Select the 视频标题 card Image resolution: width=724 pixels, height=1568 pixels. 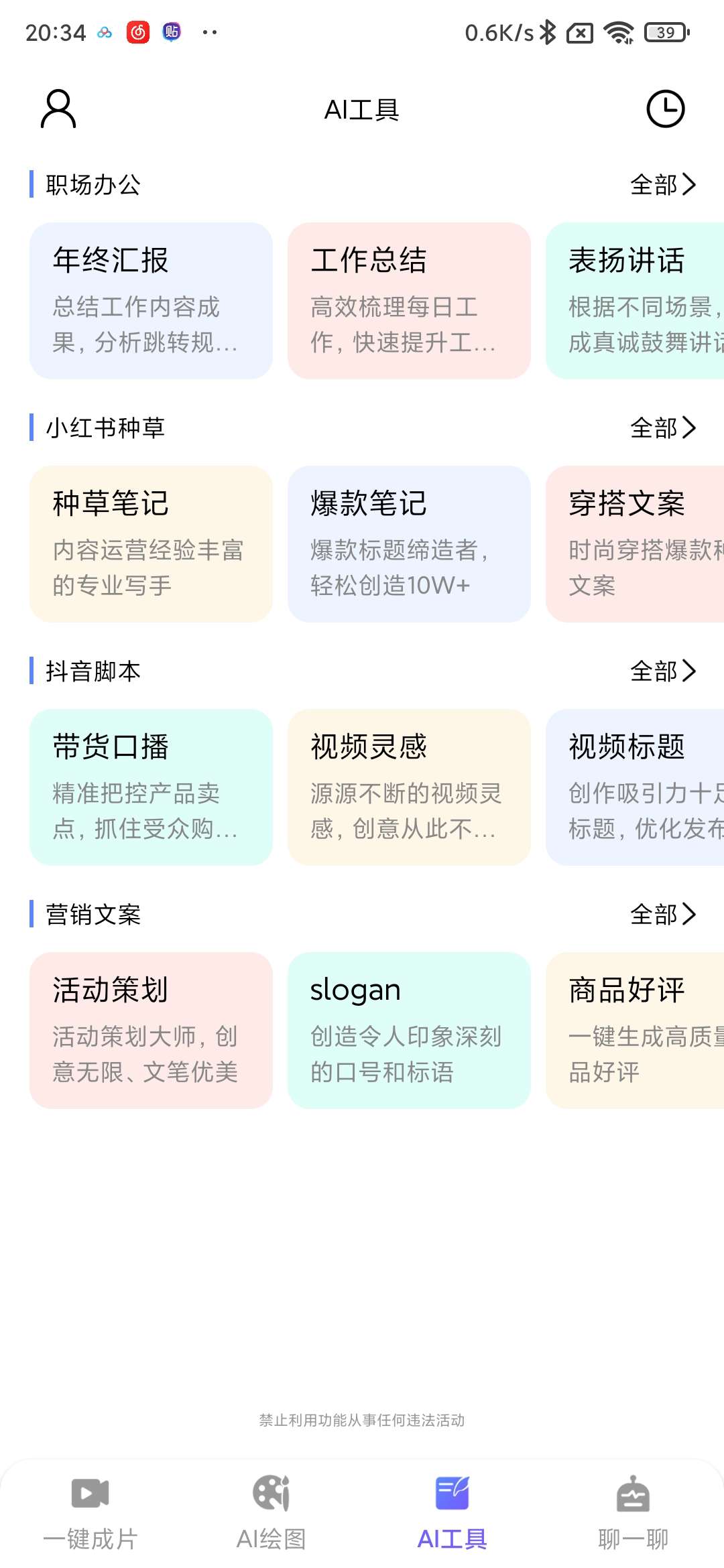pyautogui.click(x=635, y=787)
